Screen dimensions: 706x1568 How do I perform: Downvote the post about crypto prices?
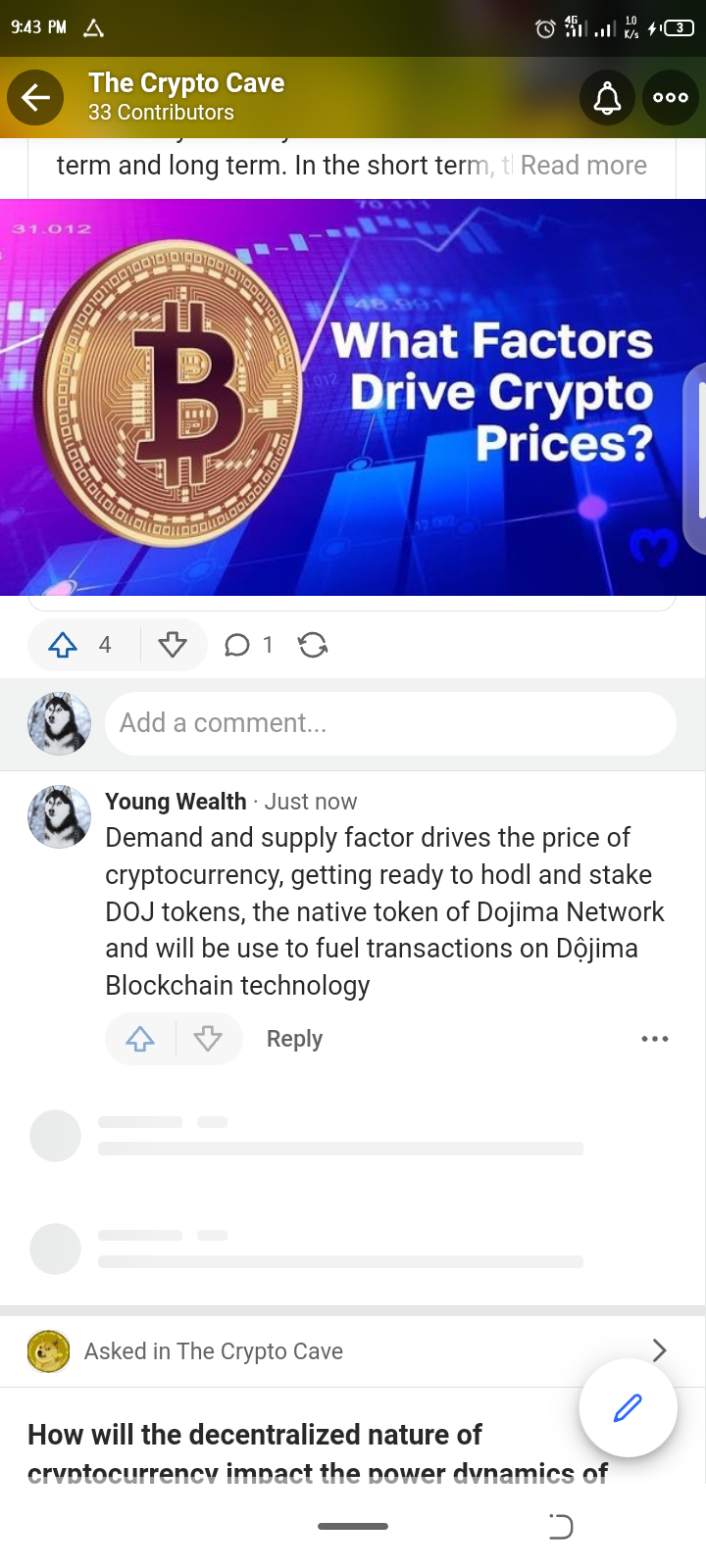coord(173,645)
